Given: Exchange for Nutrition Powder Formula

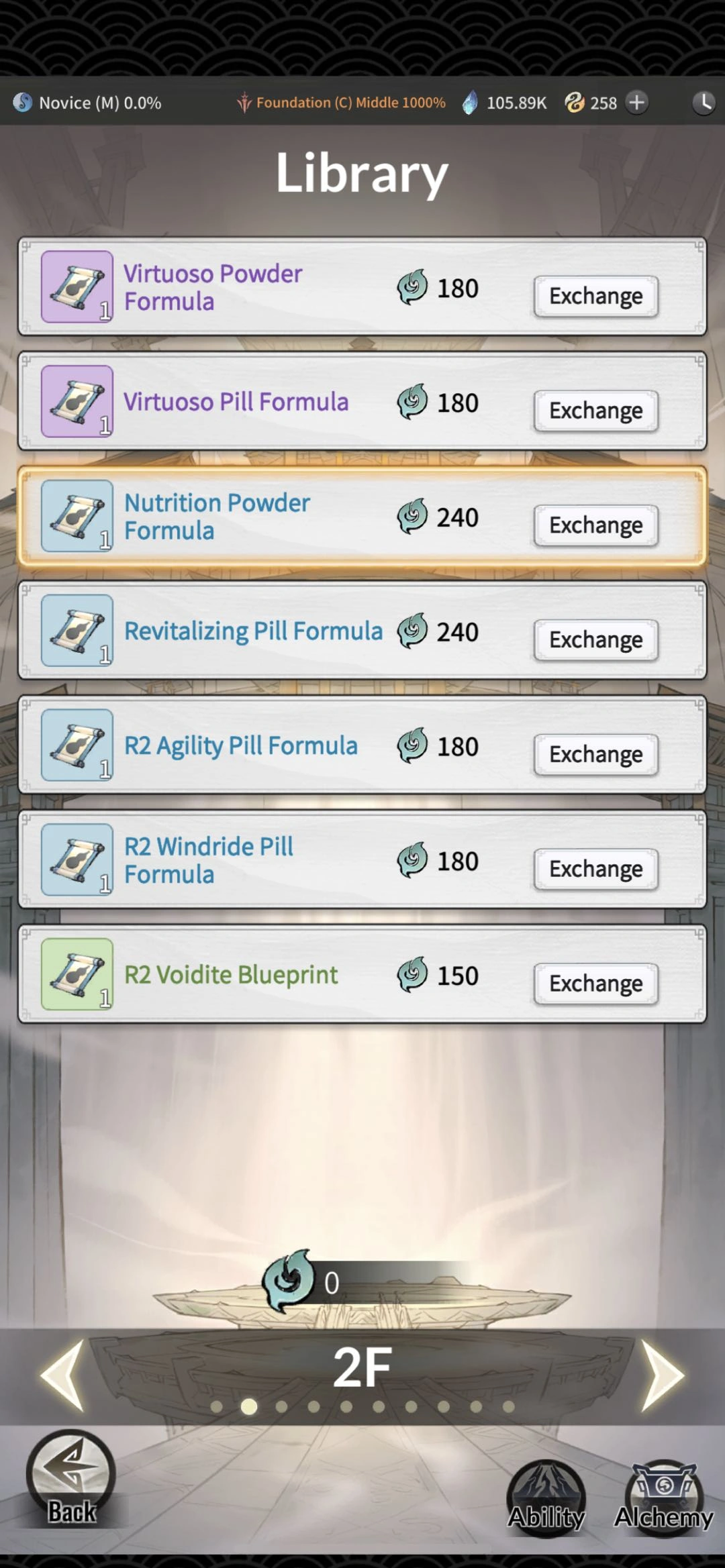Looking at the screenshot, I should [595, 525].
